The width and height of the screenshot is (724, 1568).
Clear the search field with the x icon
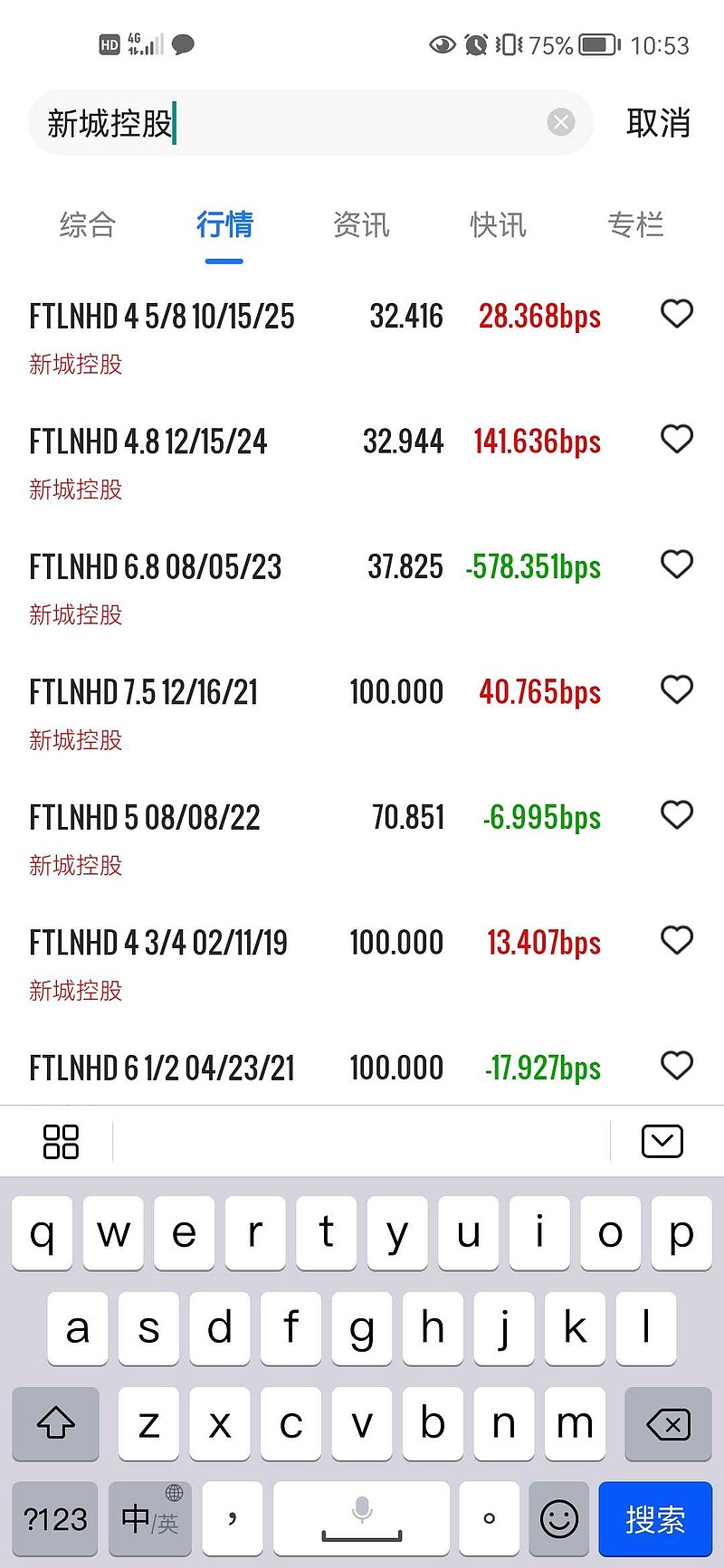pos(561,123)
